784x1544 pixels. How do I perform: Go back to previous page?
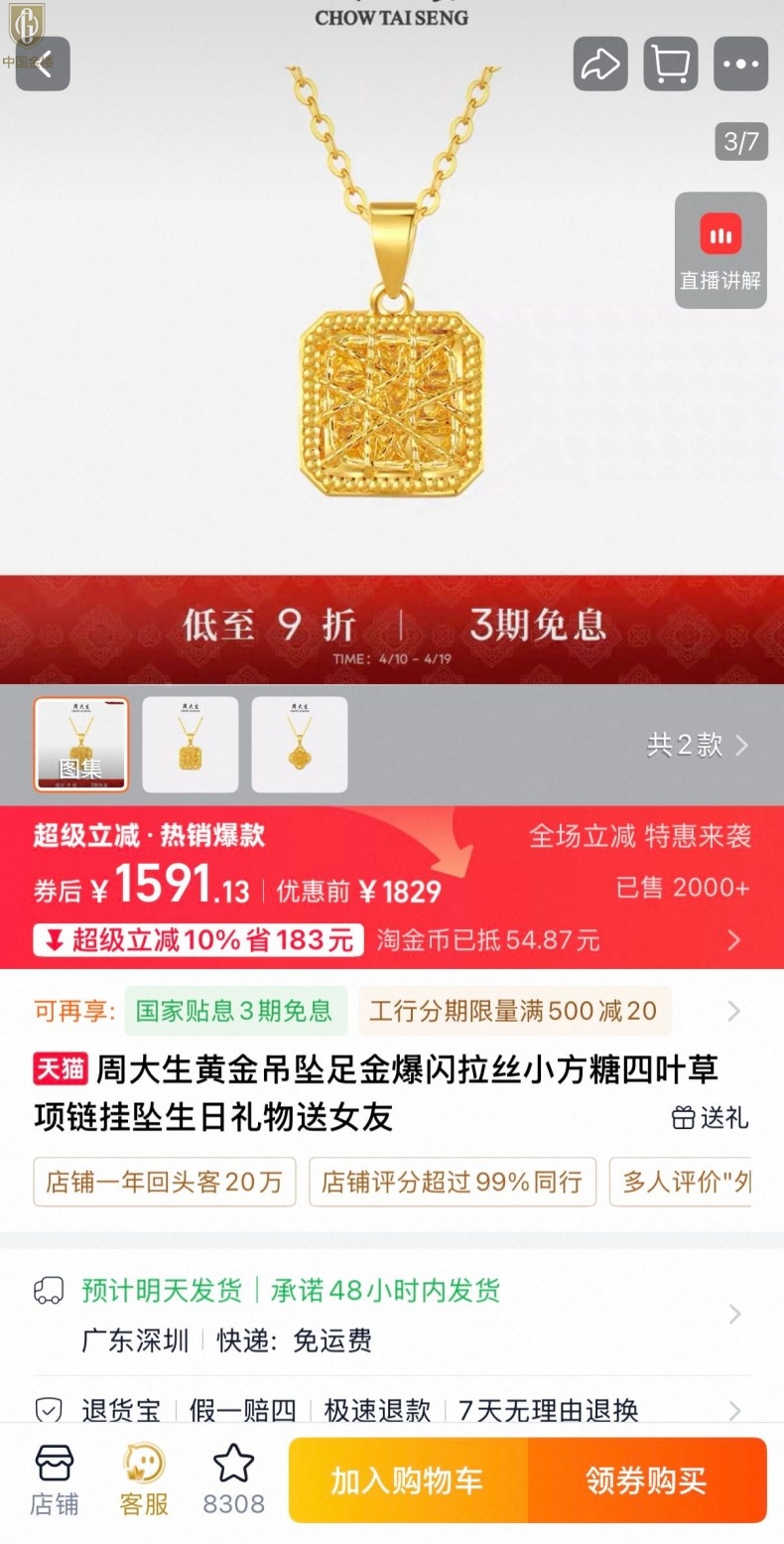(43, 65)
